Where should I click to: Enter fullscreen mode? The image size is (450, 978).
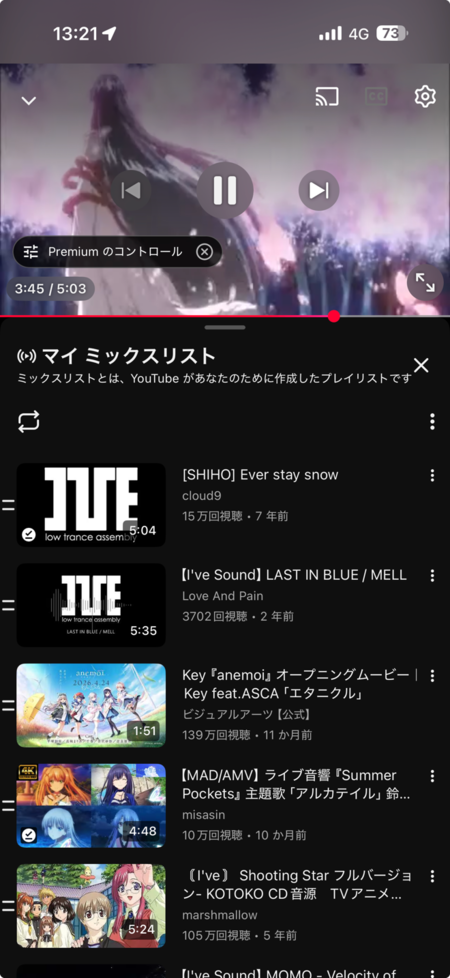coord(425,283)
